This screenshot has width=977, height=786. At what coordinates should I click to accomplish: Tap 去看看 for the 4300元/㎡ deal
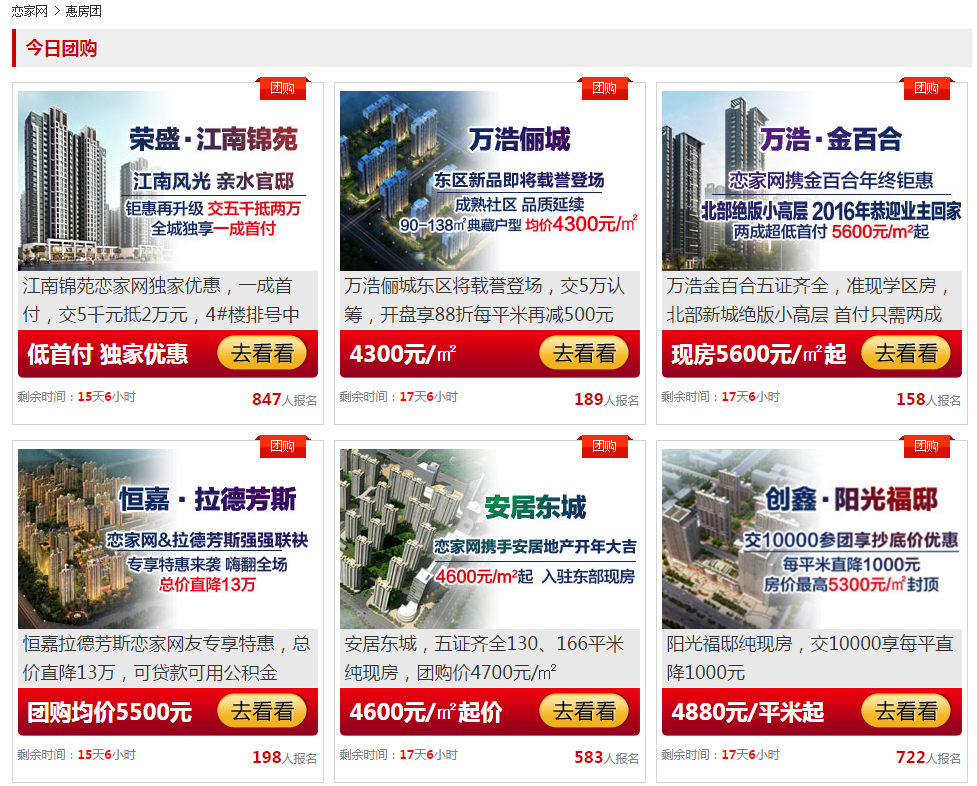coord(585,353)
